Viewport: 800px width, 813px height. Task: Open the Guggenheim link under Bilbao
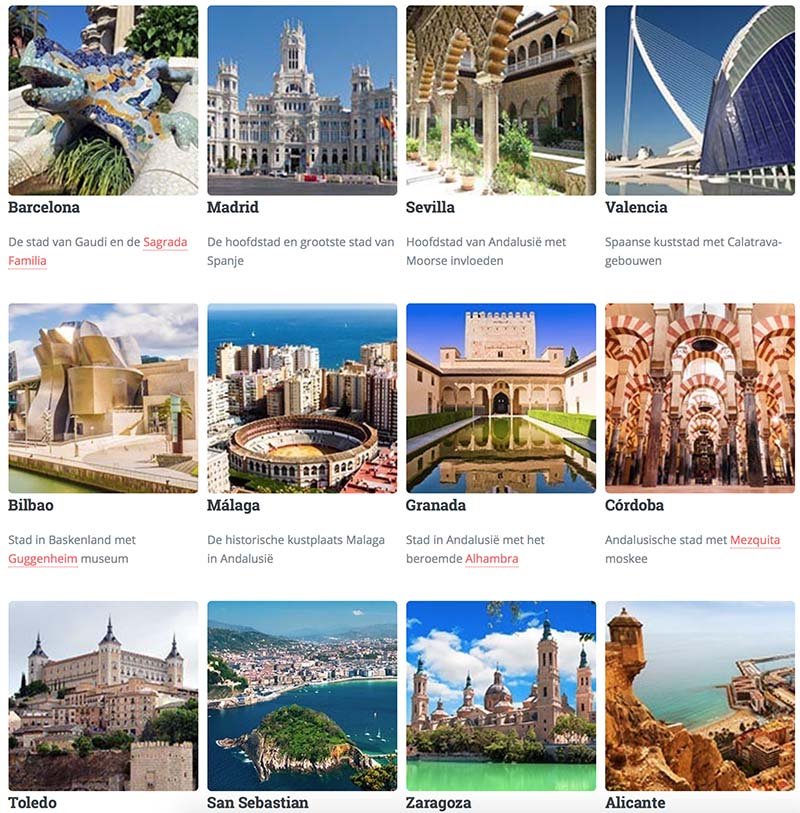click(x=43, y=559)
